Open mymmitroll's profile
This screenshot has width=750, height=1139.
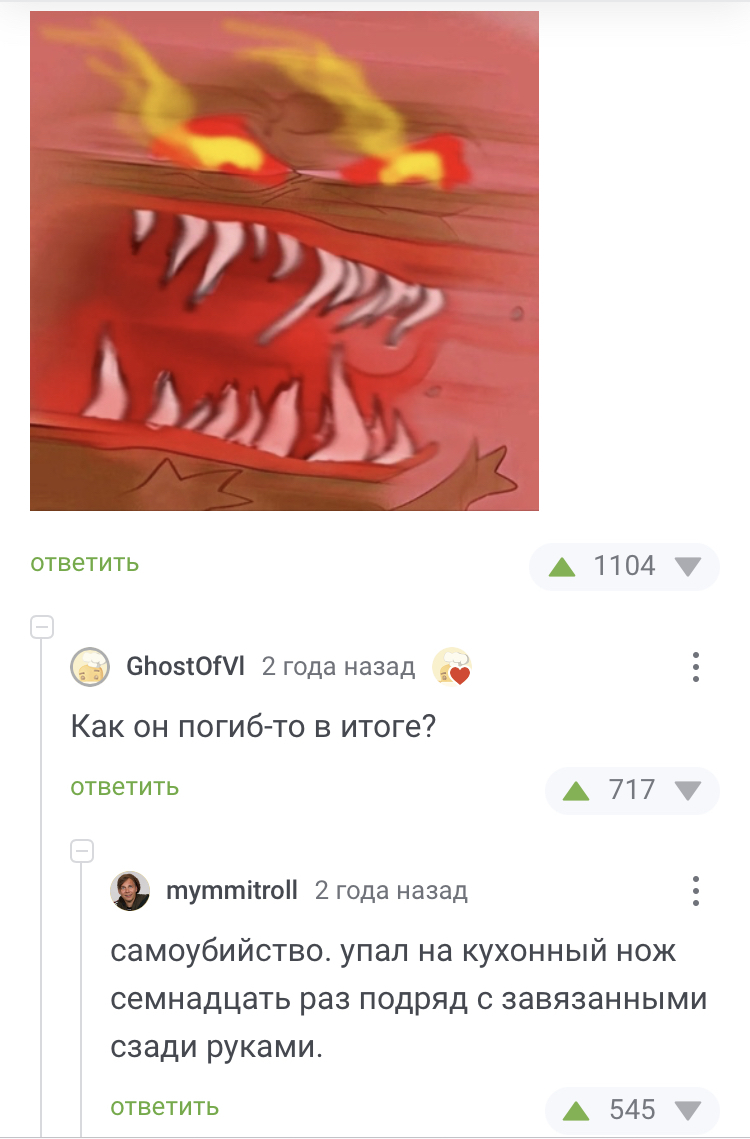(x=231, y=890)
